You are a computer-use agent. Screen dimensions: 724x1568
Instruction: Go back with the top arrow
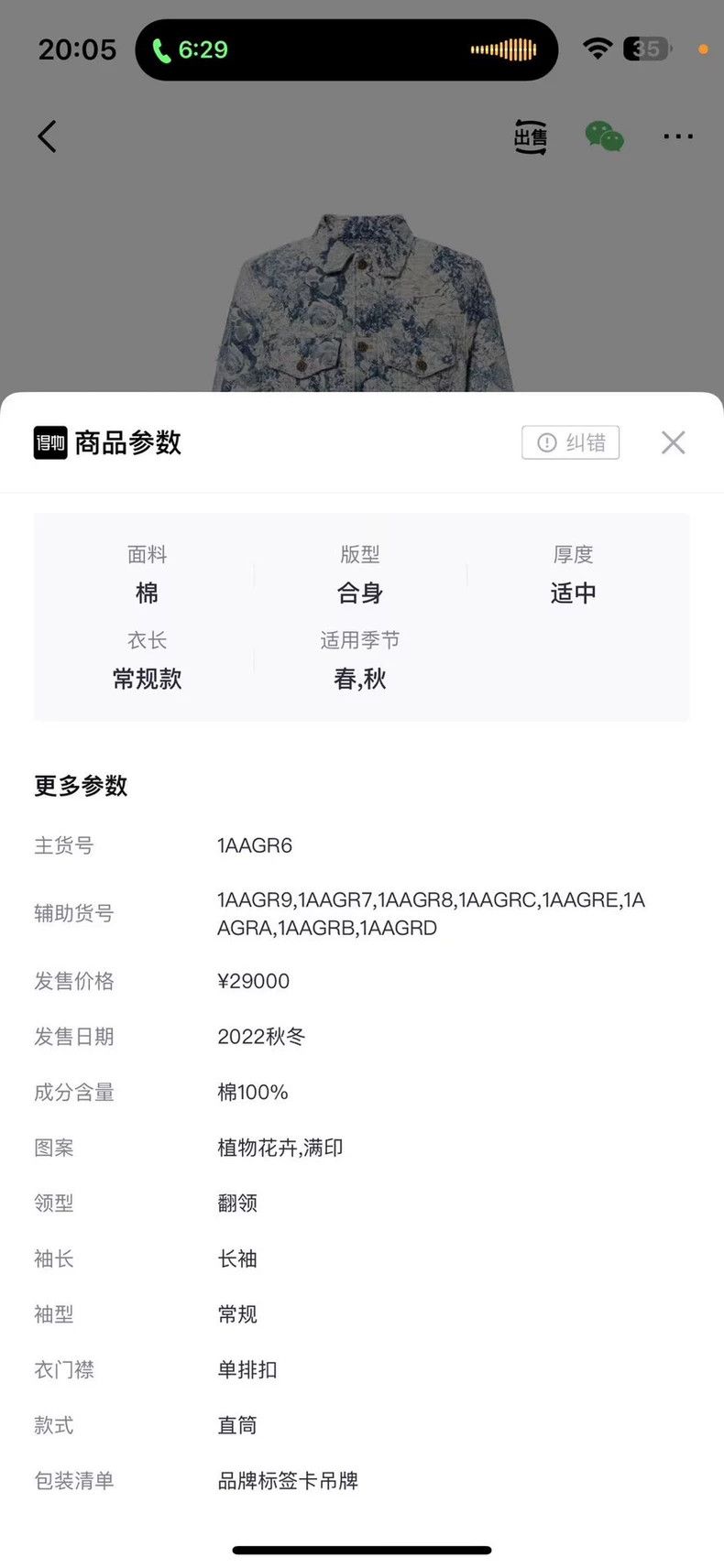point(47,136)
